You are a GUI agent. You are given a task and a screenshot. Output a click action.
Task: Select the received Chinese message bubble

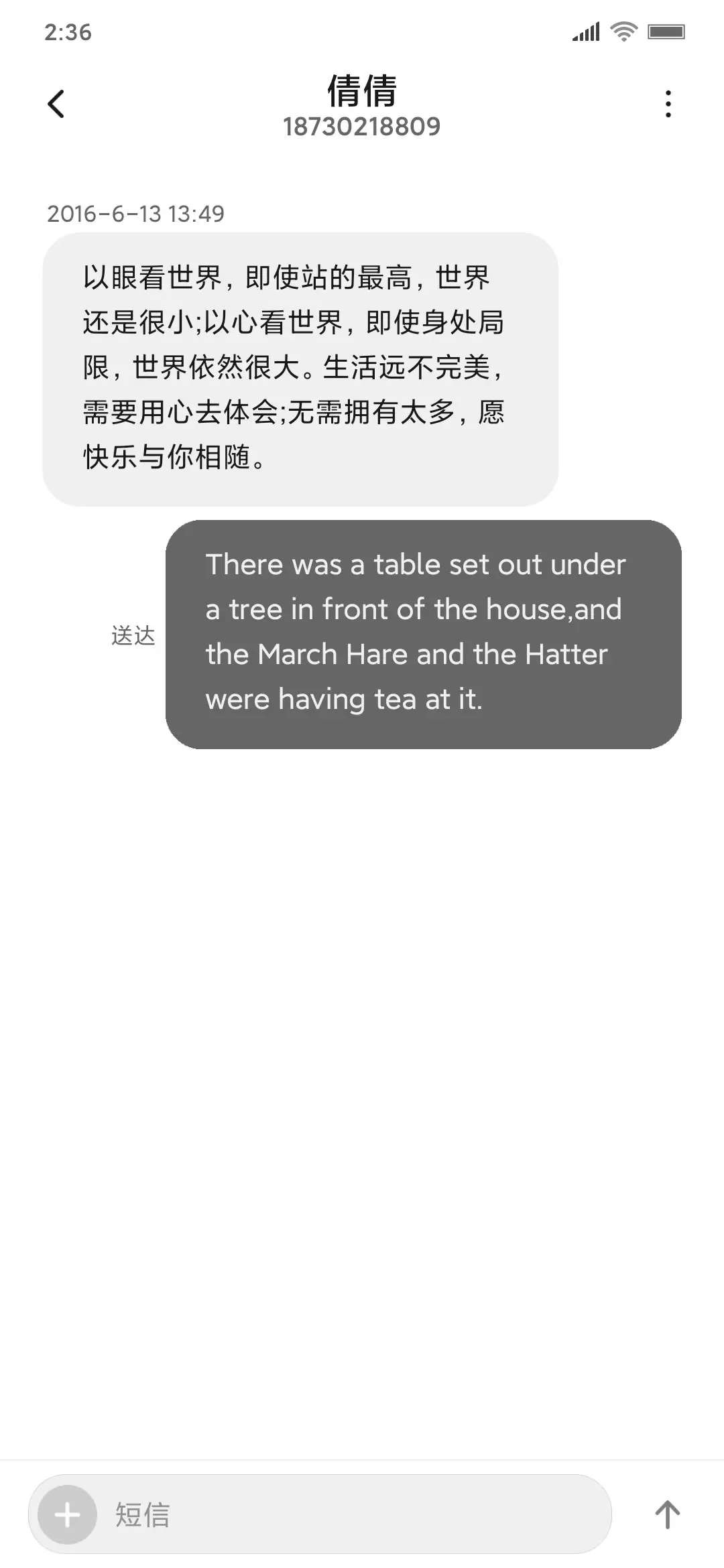pyautogui.click(x=297, y=365)
